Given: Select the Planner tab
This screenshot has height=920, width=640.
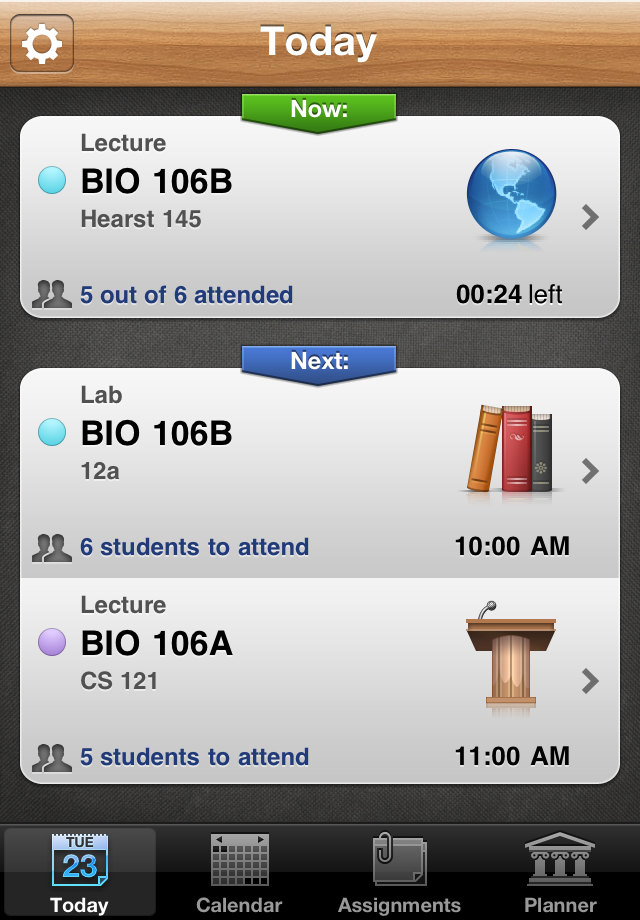Looking at the screenshot, I should pyautogui.click(x=560, y=873).
